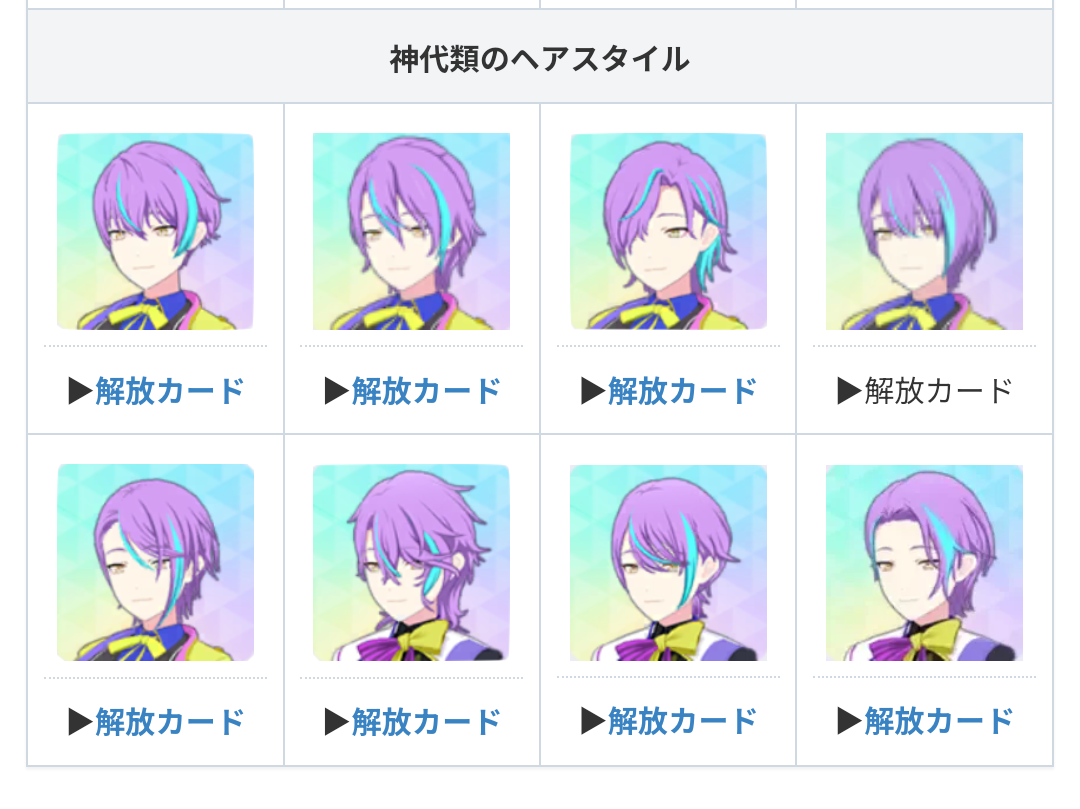Open 解放カード link for hairstyle covering one eye
Viewport: 1080px width, 809px height.
click(x=682, y=391)
